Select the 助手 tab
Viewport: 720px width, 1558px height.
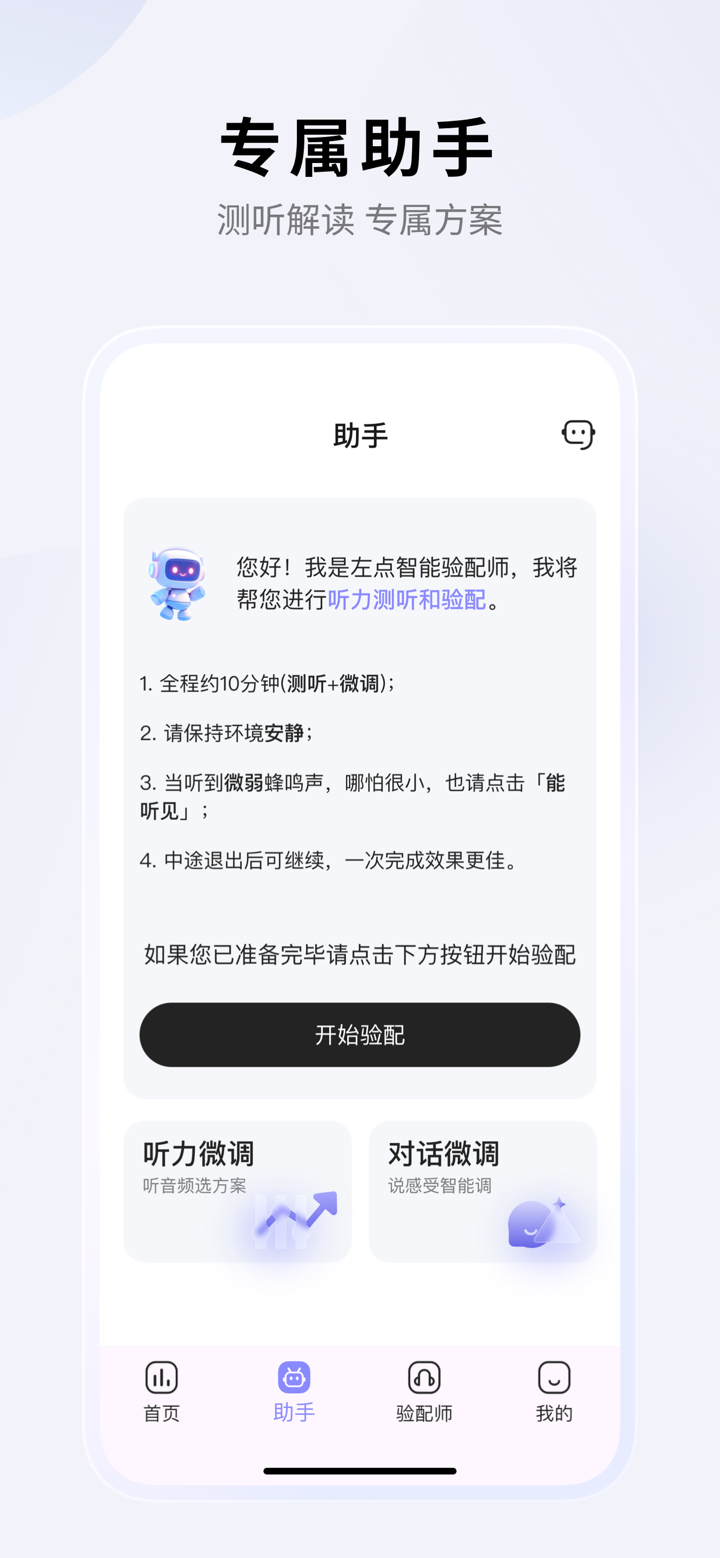(x=292, y=1392)
